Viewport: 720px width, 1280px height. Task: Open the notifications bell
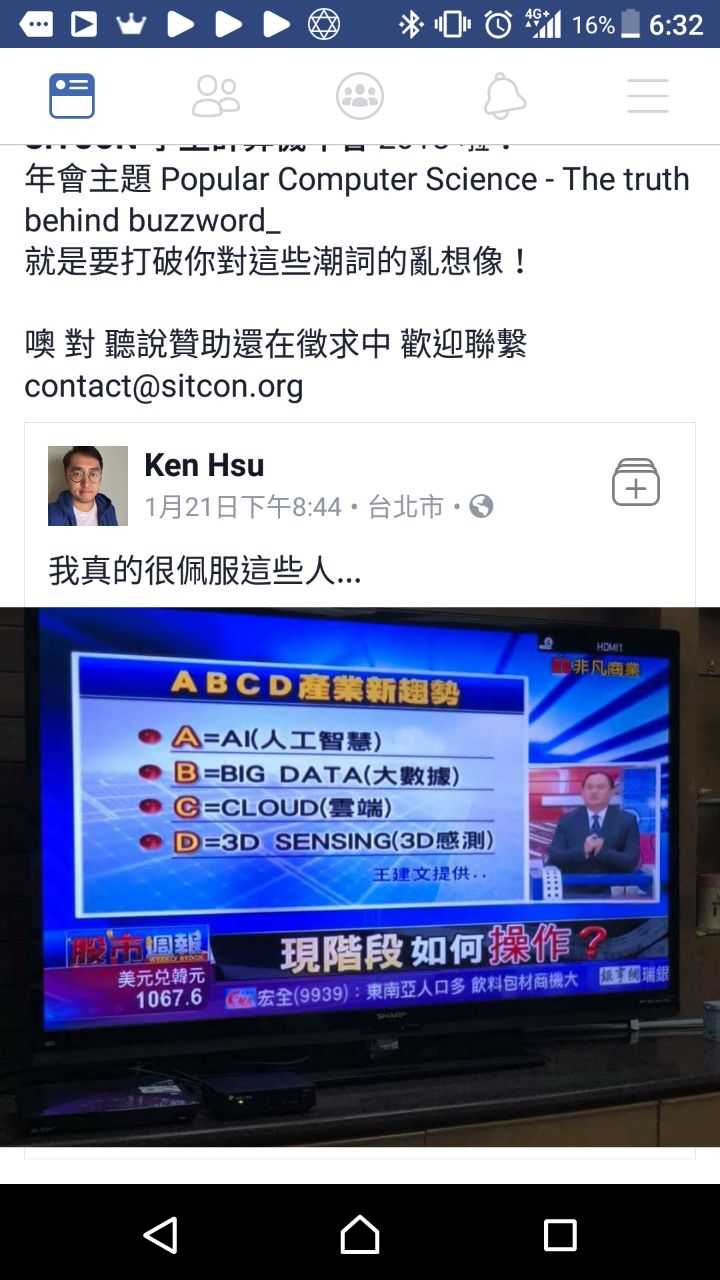point(504,96)
